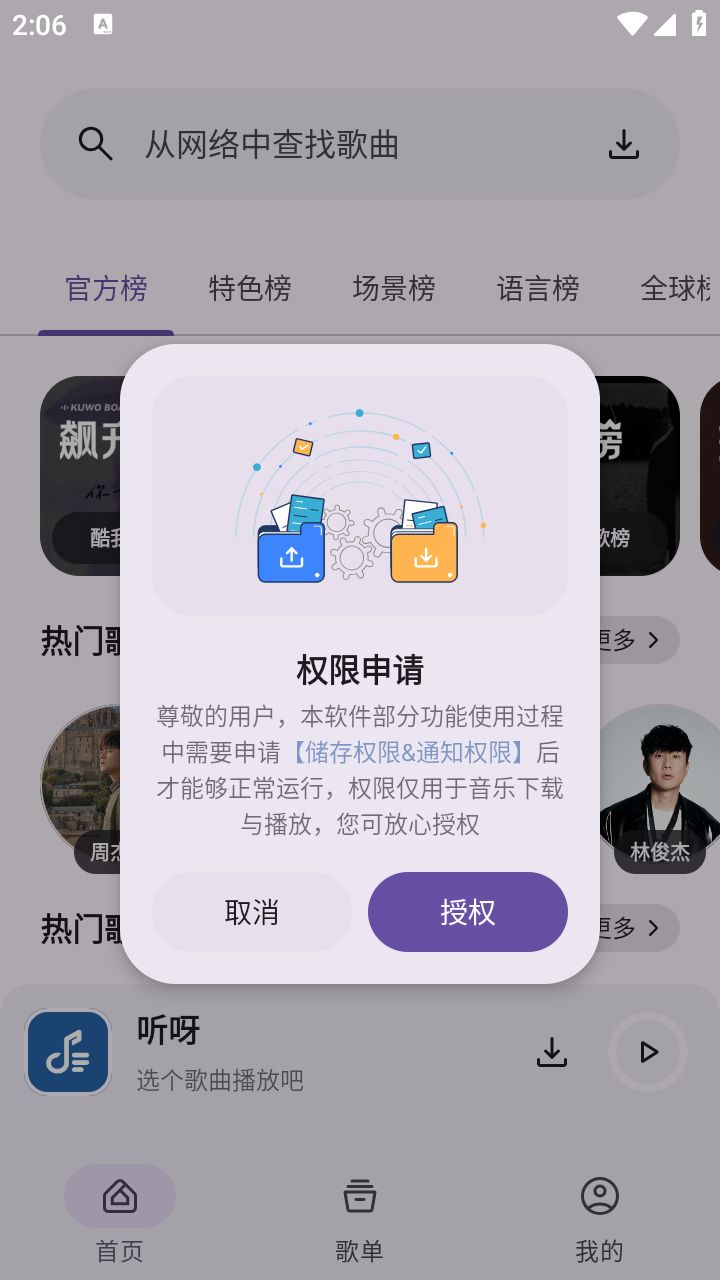Viewport: 720px width, 1280px height.
Task: Open the 从网络中查找歌曲 search box
Action: (300, 145)
